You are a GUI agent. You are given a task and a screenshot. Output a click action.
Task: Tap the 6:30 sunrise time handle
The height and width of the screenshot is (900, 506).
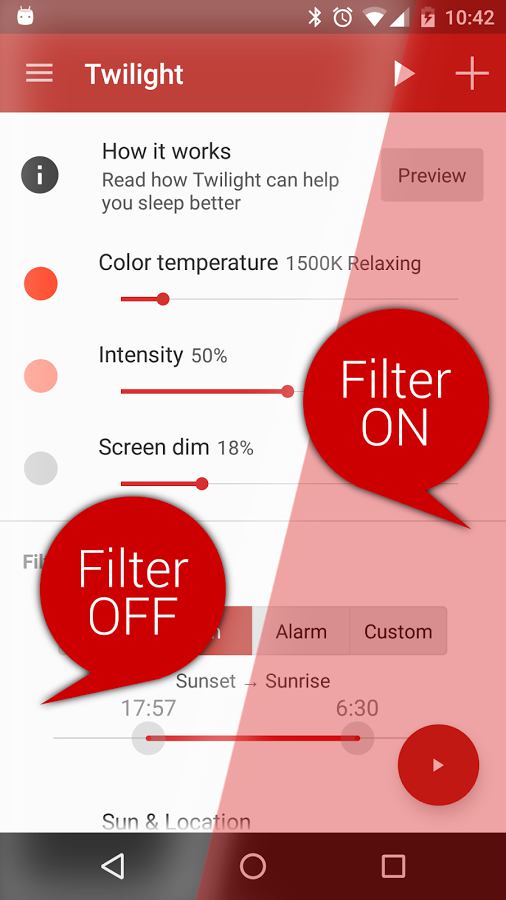click(357, 738)
